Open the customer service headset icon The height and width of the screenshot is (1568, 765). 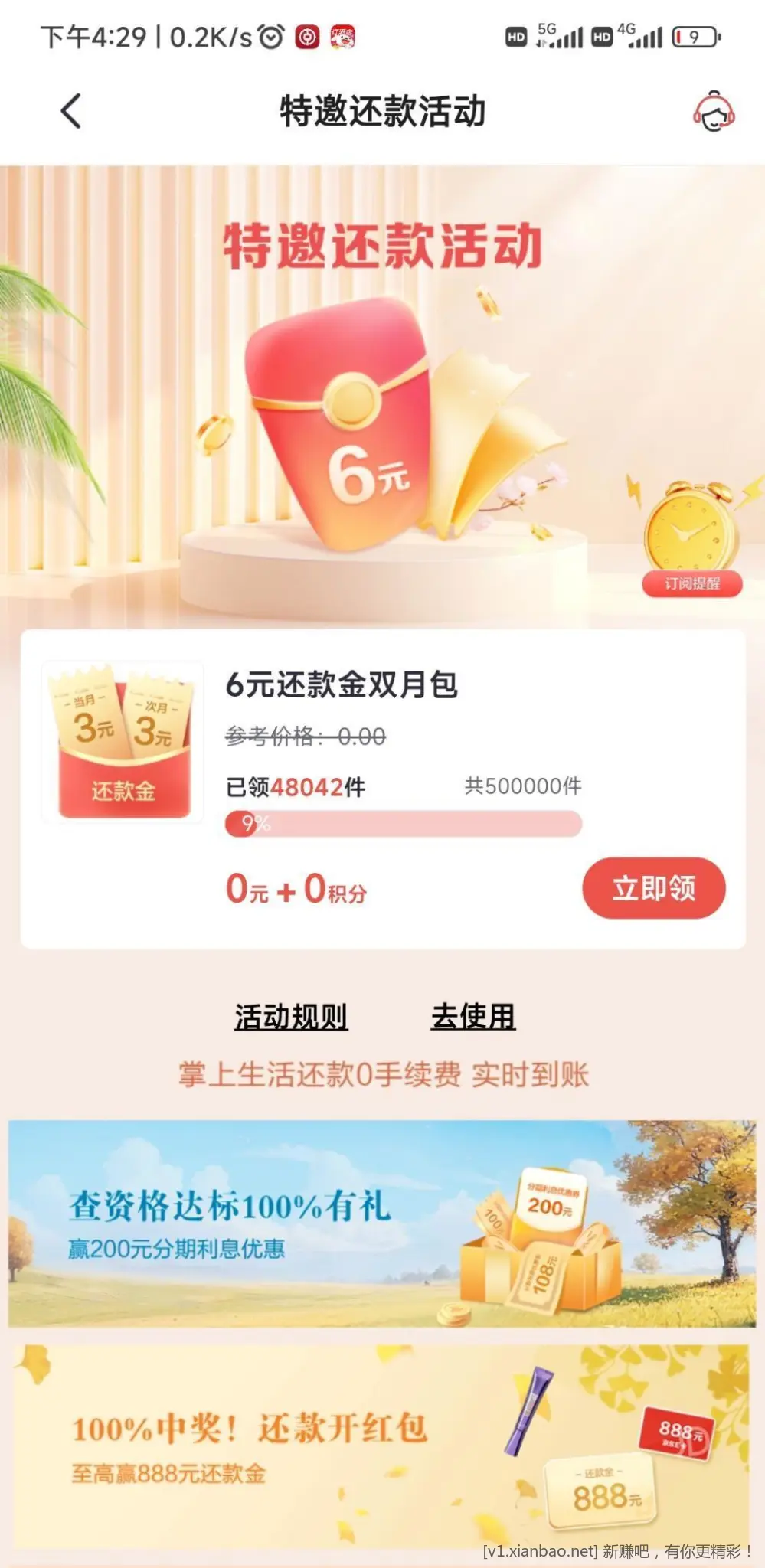[x=714, y=112]
